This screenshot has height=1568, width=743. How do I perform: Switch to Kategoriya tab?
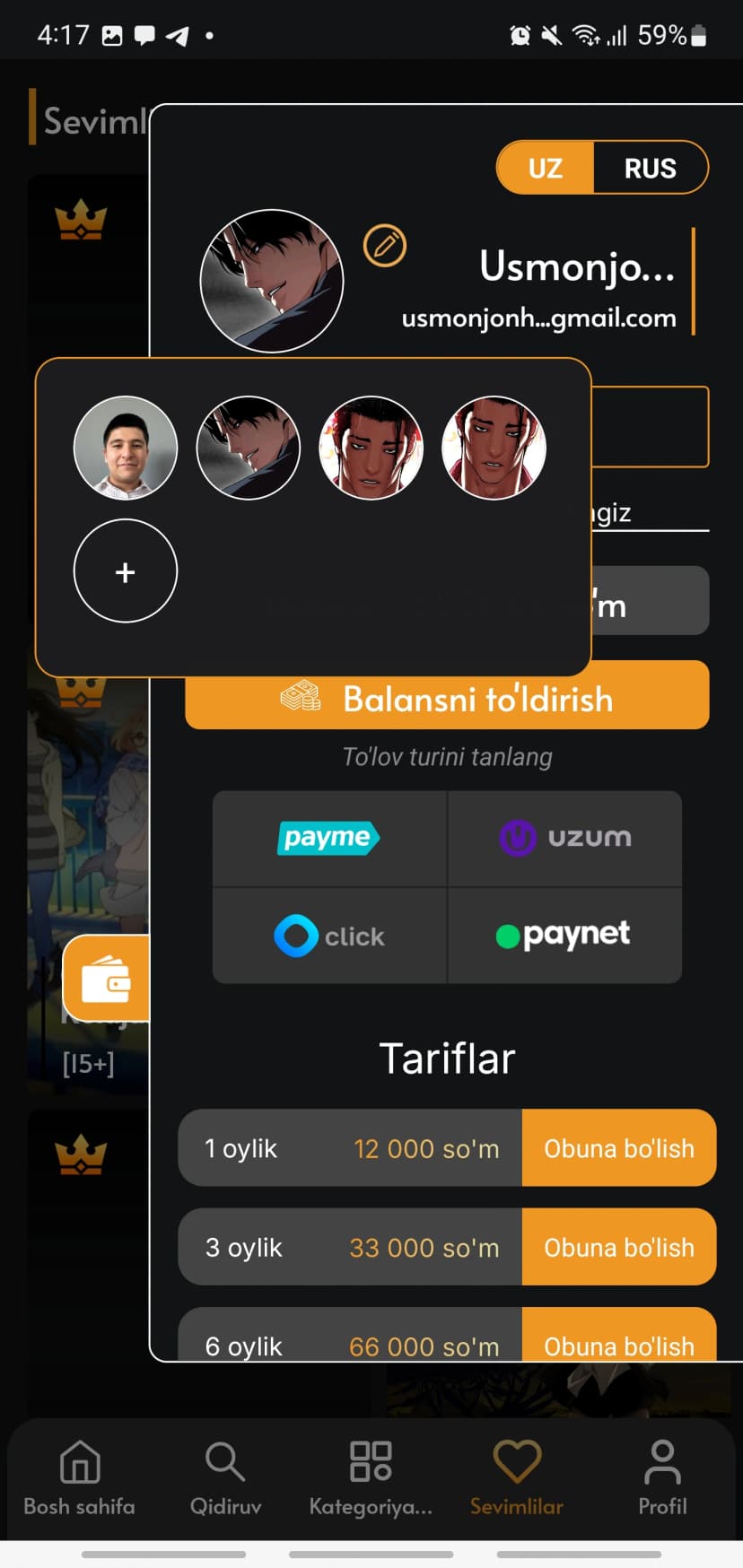click(371, 1477)
